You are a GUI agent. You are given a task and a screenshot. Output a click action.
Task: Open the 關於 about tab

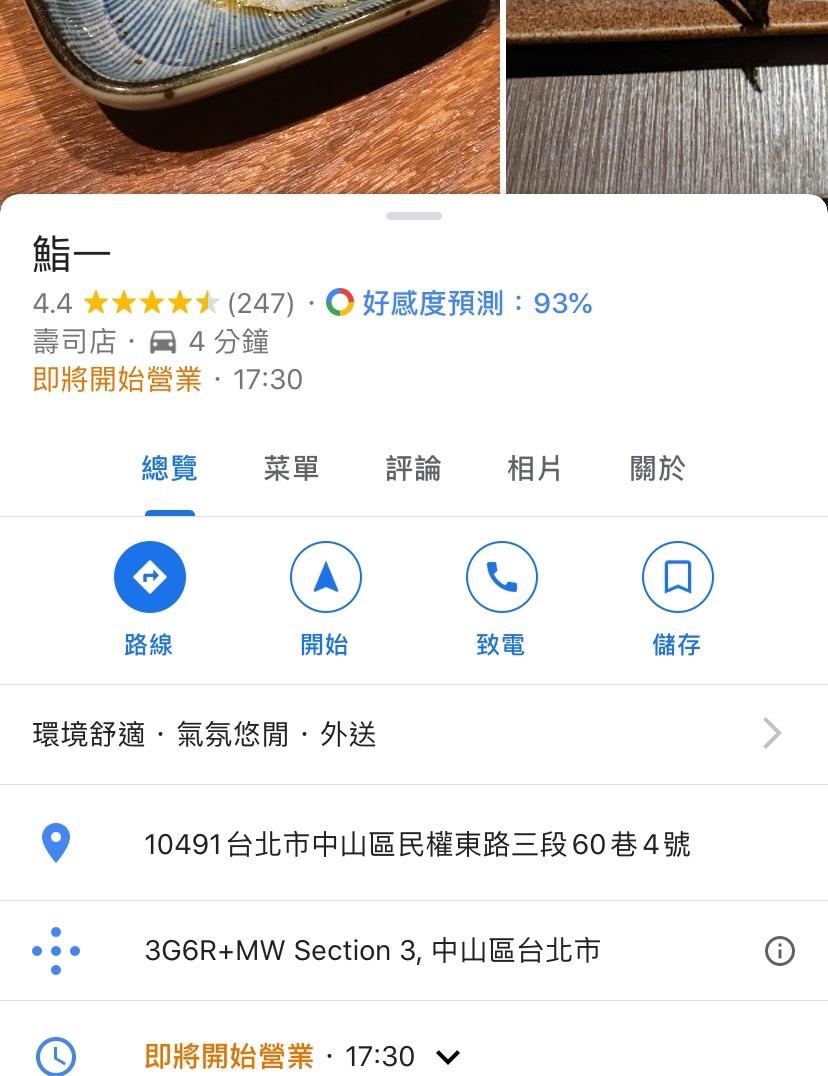[657, 469]
